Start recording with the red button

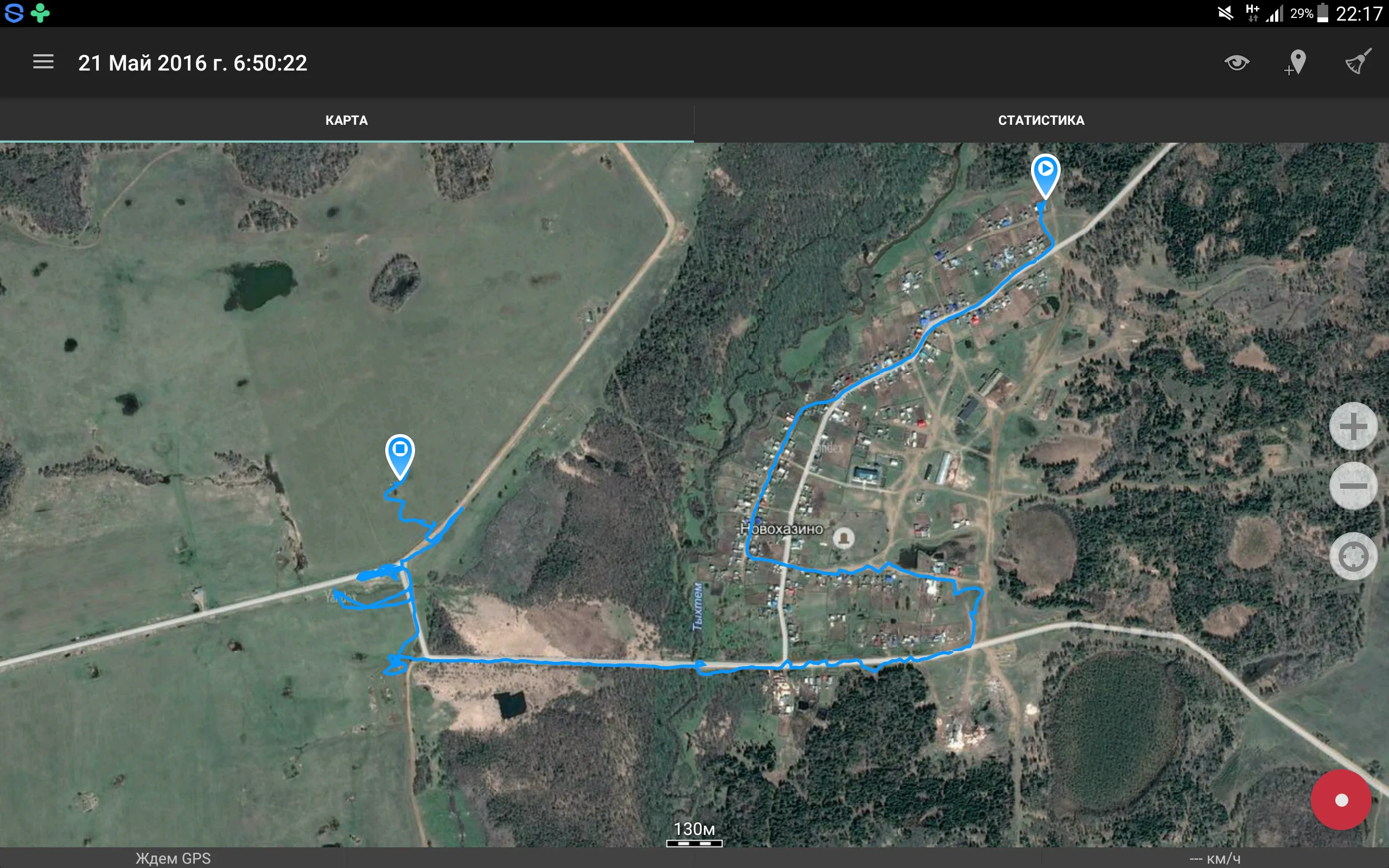[x=1341, y=800]
